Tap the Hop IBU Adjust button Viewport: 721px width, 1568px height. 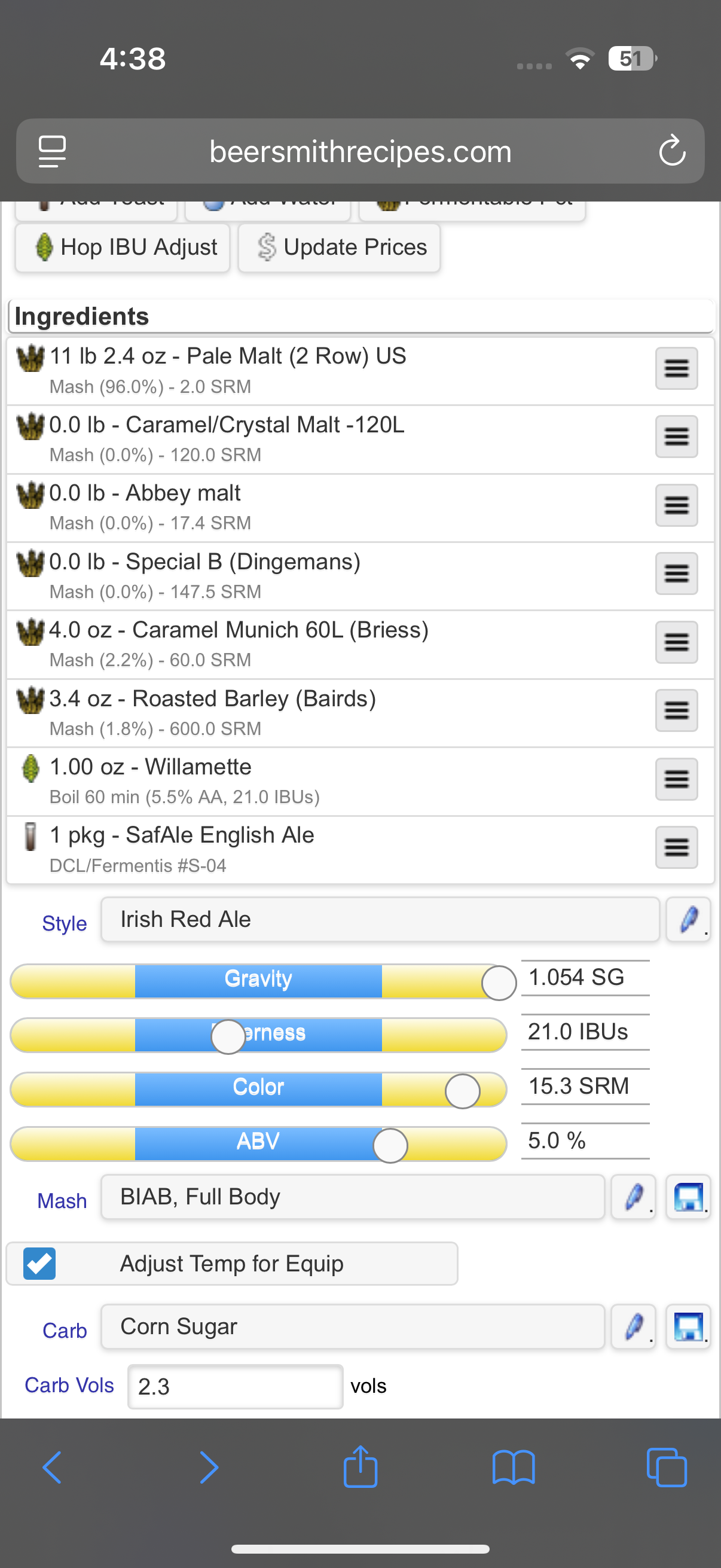pyautogui.click(x=123, y=248)
